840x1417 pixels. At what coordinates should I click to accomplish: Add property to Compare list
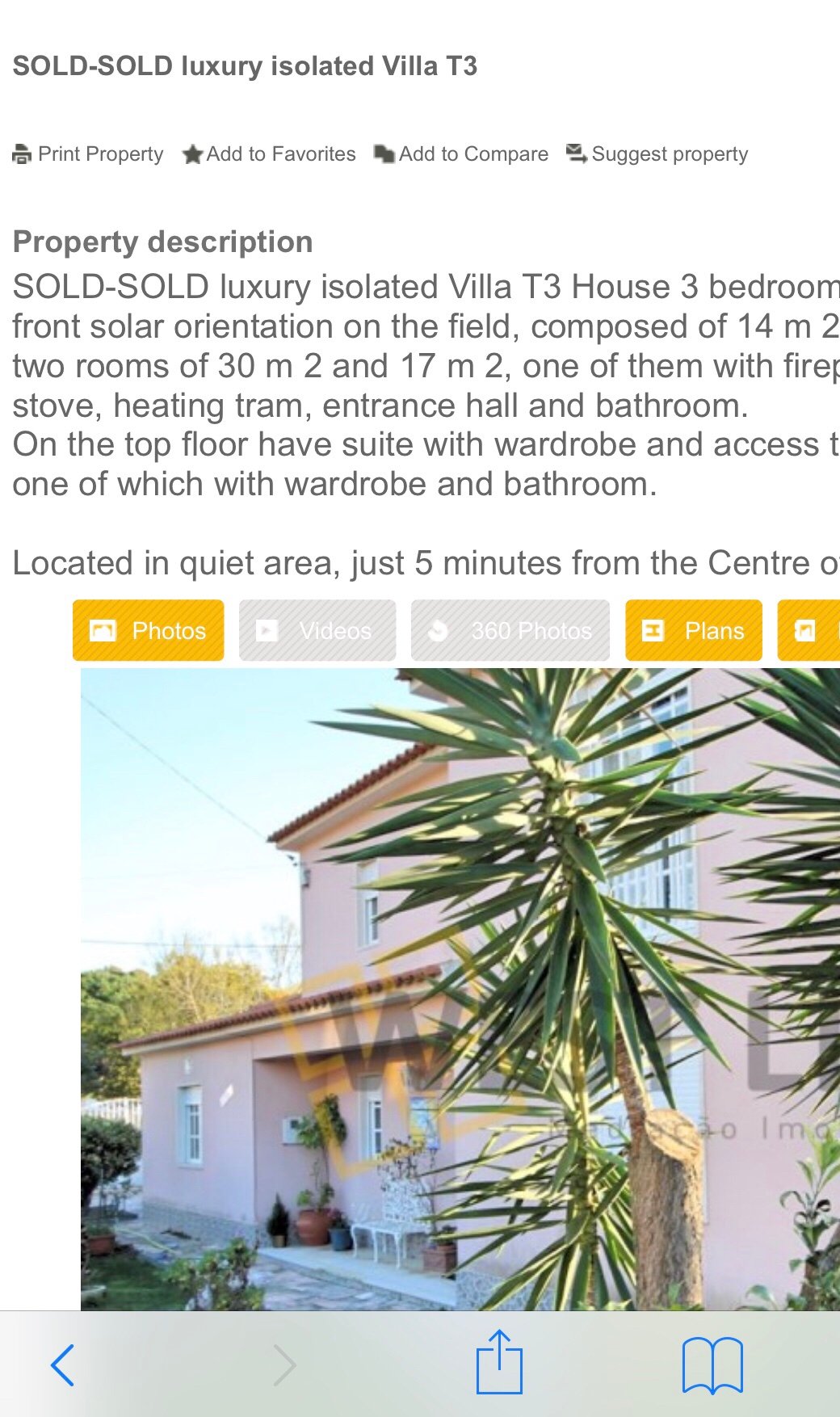coord(461,153)
